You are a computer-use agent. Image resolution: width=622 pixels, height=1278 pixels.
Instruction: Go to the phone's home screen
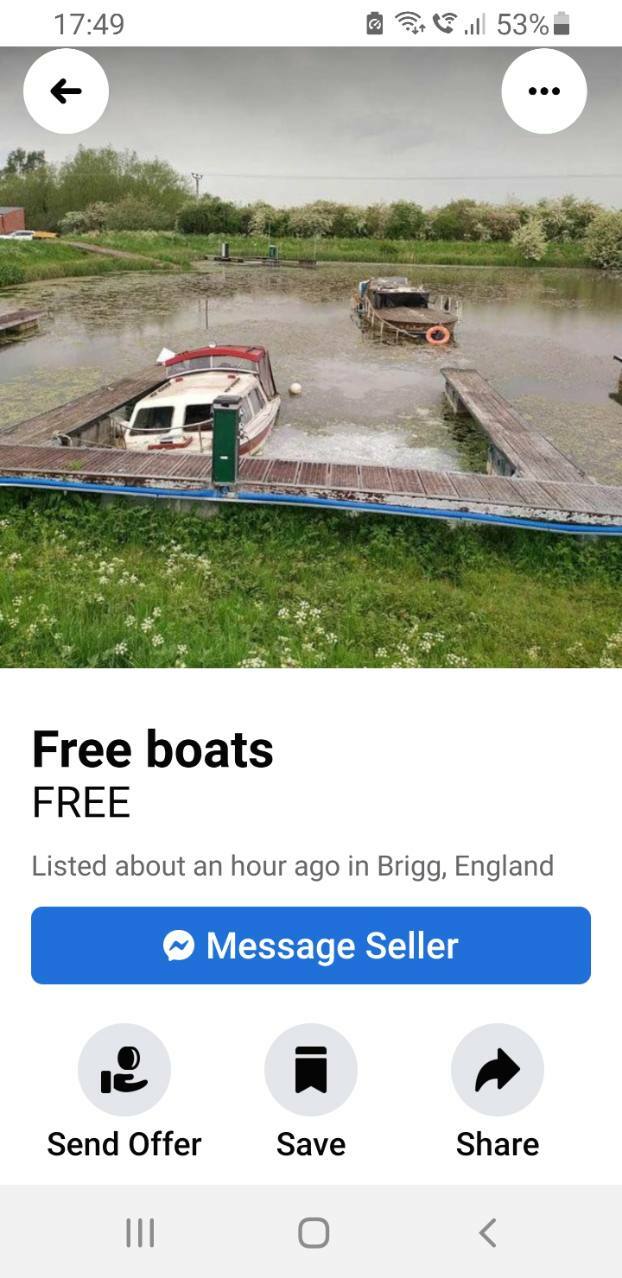(313, 1233)
